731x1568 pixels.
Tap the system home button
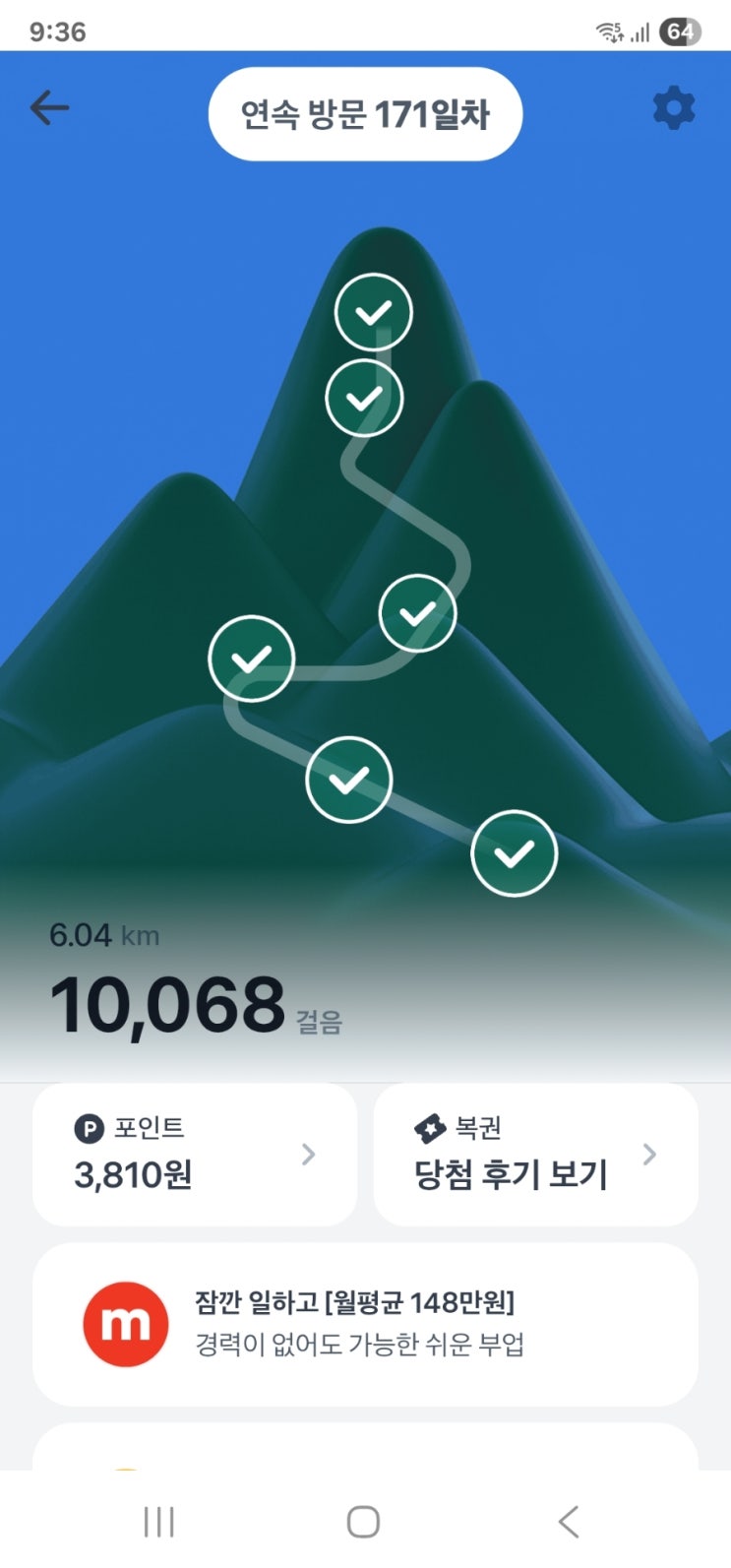[x=363, y=1522]
